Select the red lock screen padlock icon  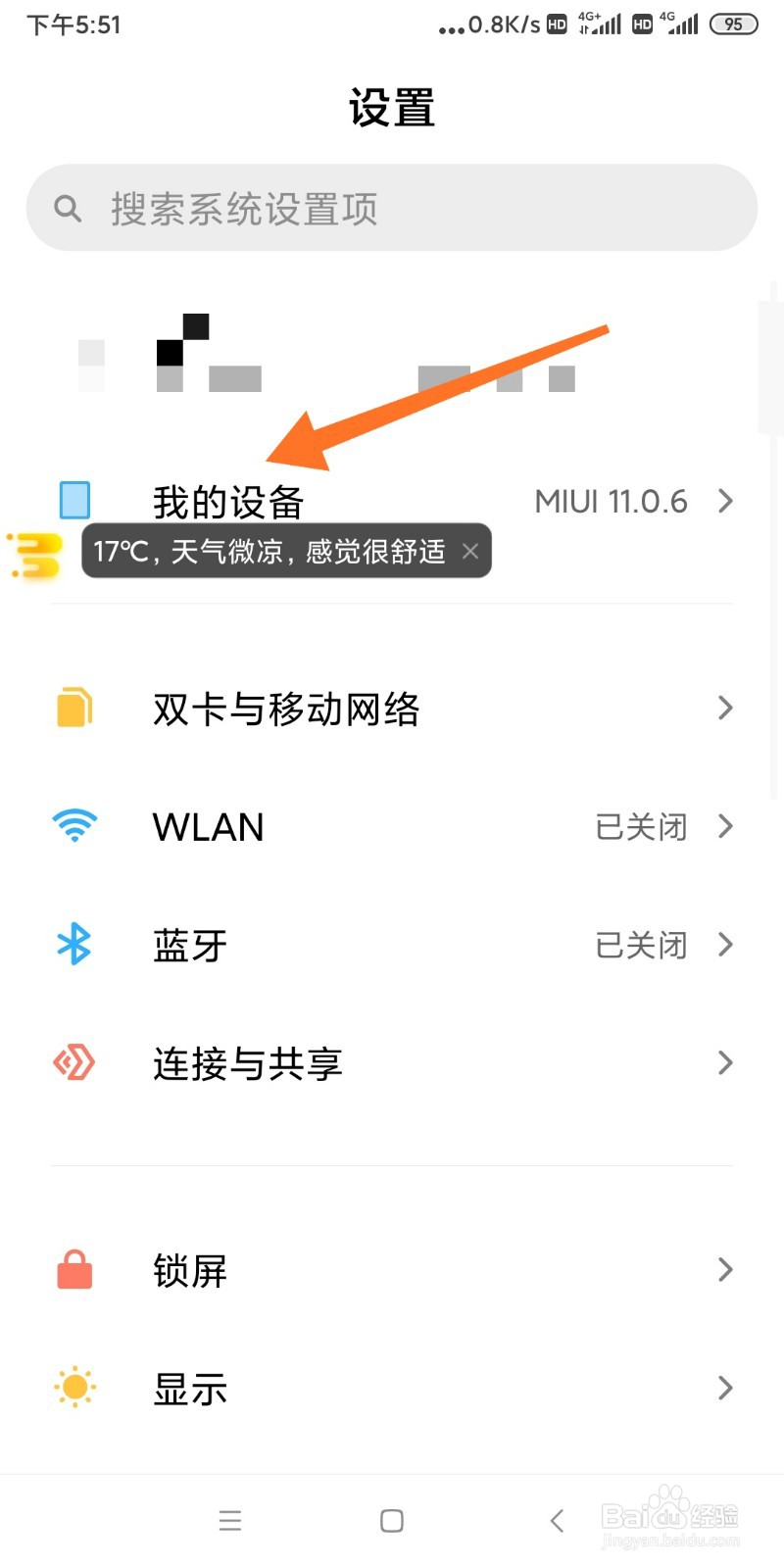(73, 1269)
